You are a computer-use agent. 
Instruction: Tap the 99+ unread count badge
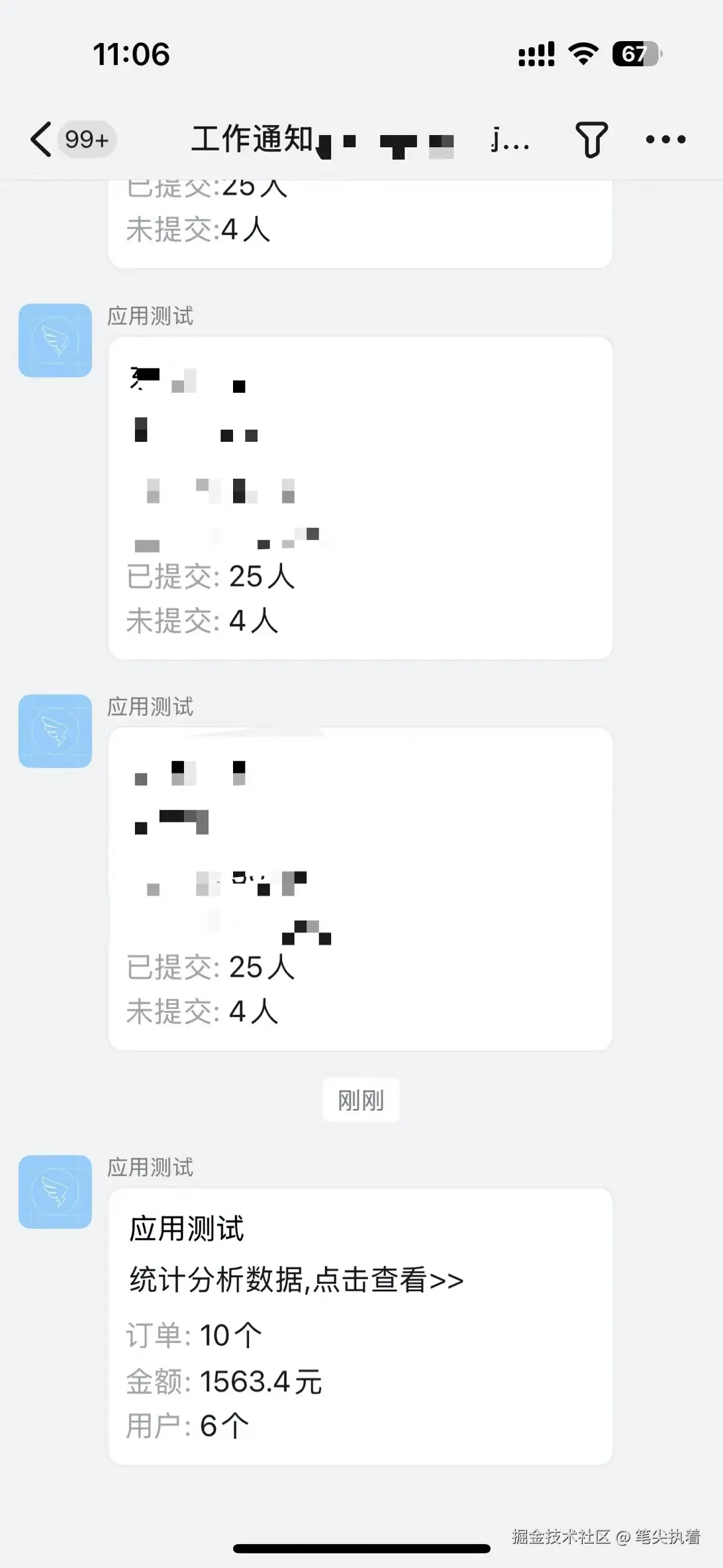pyautogui.click(x=86, y=139)
